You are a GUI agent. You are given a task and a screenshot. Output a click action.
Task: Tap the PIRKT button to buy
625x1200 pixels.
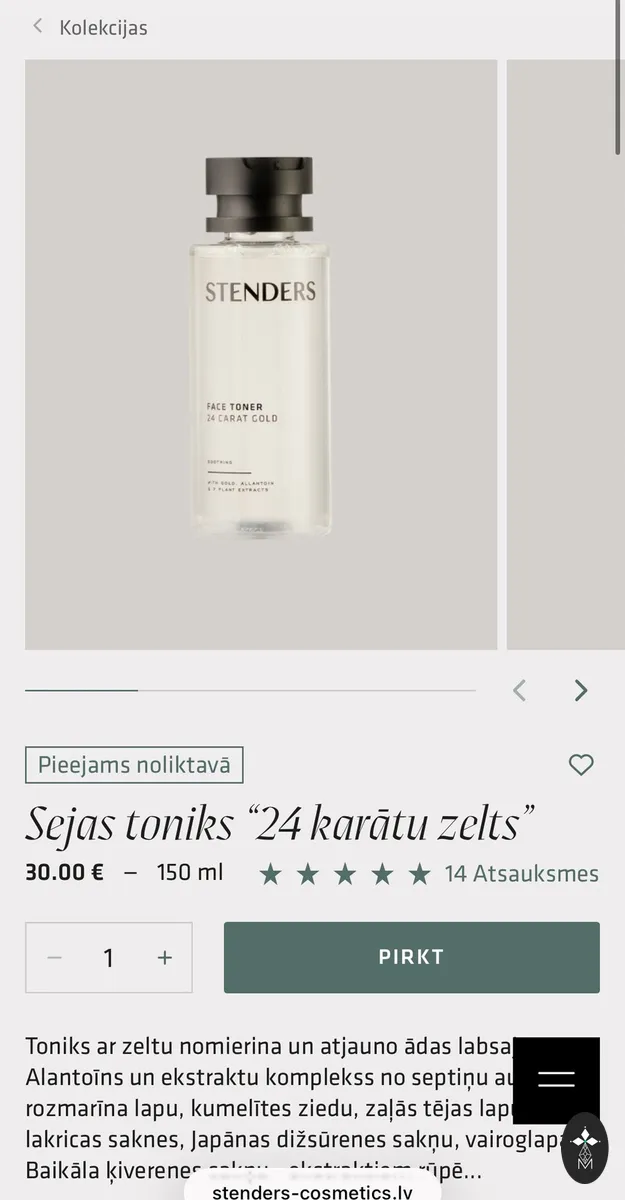[x=412, y=957]
